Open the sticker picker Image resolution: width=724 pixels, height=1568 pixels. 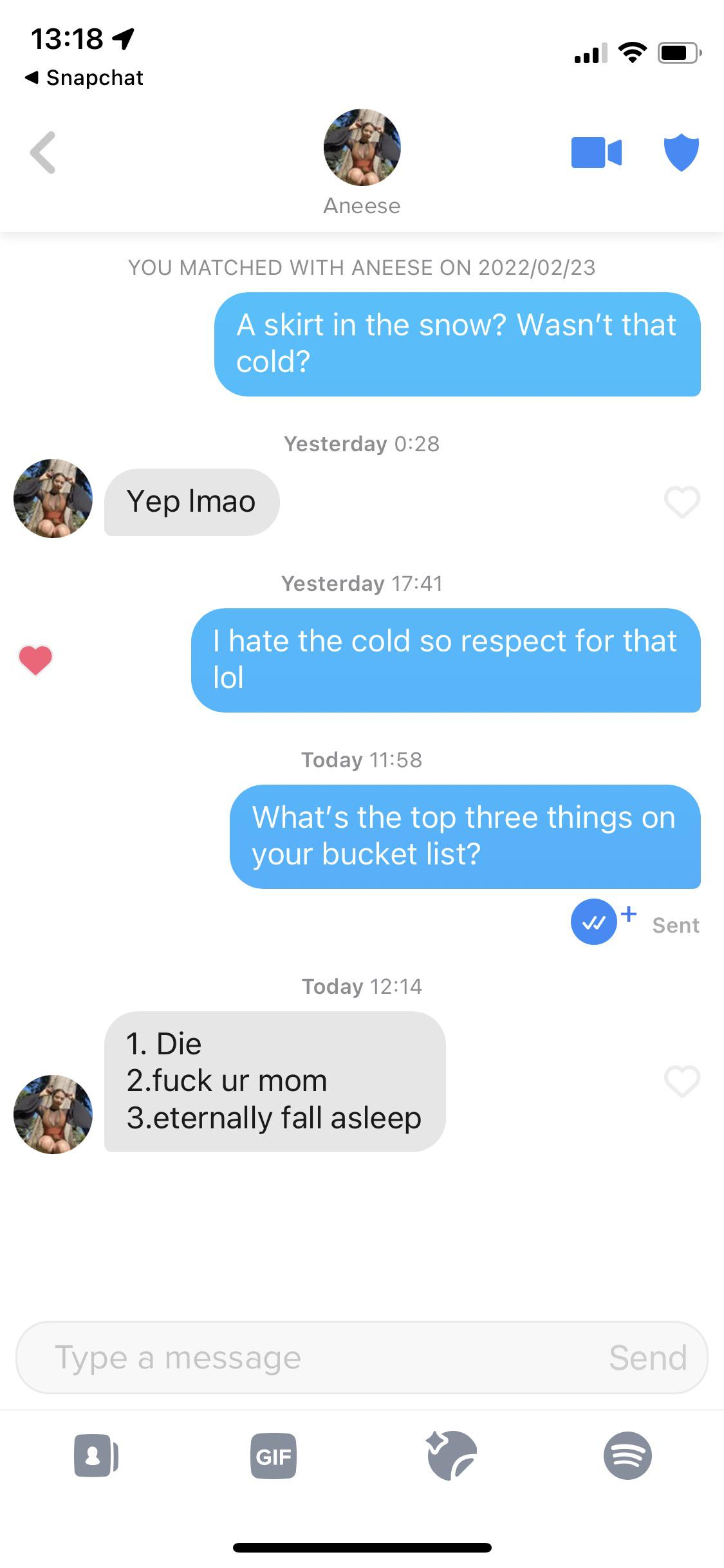pyautogui.click(x=452, y=1456)
